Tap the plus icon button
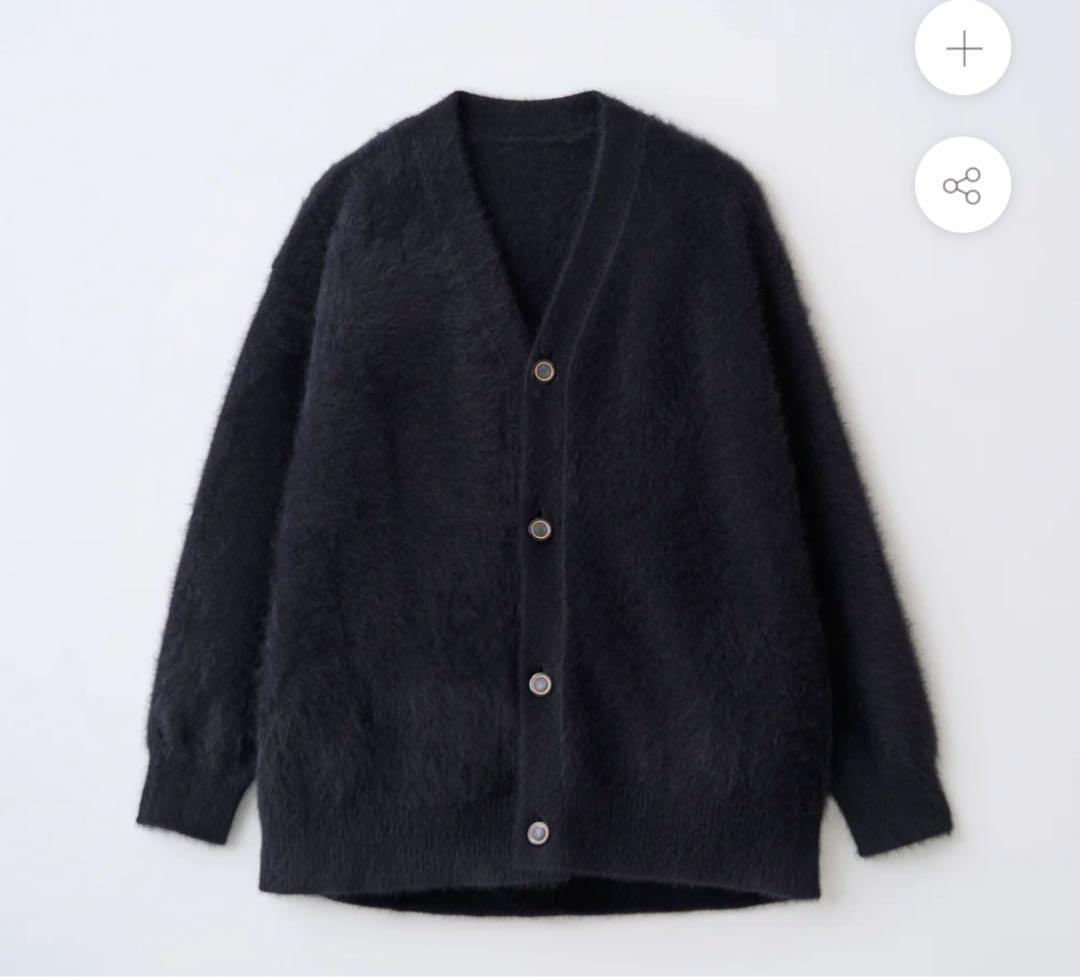Viewport: 1080px width, 977px height. point(963,49)
